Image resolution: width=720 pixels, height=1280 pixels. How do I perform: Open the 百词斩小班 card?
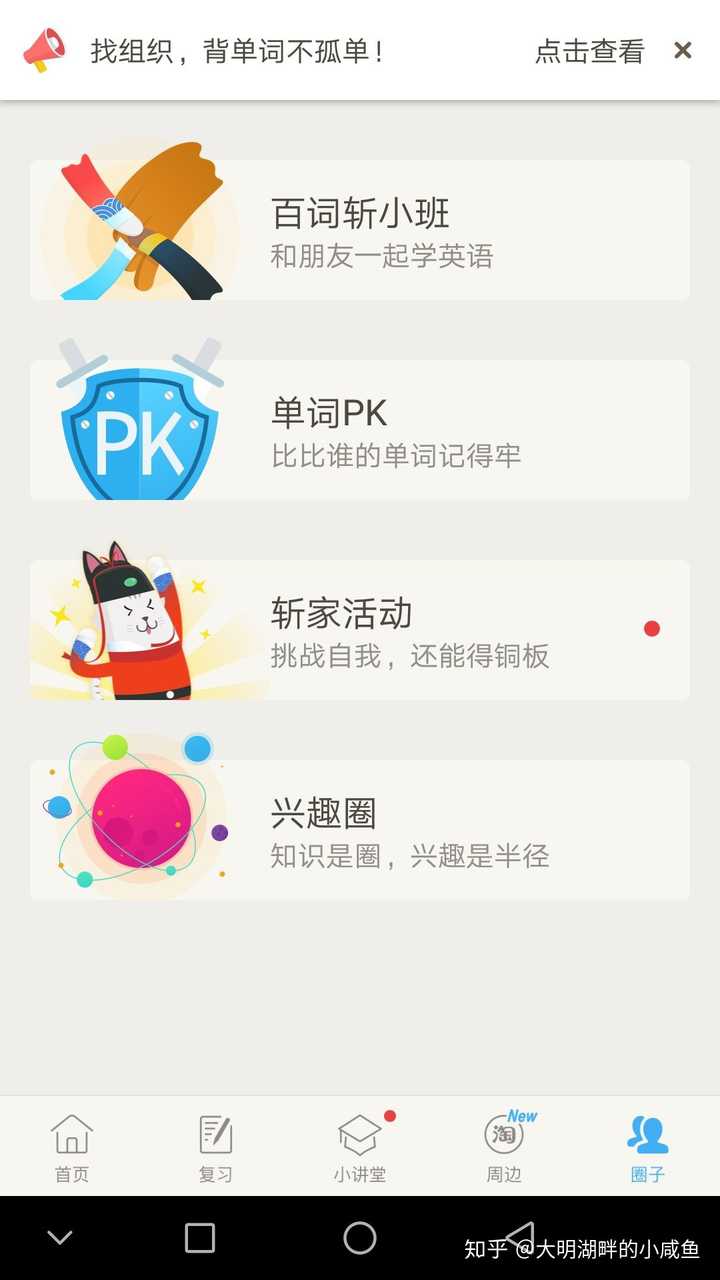pos(360,228)
